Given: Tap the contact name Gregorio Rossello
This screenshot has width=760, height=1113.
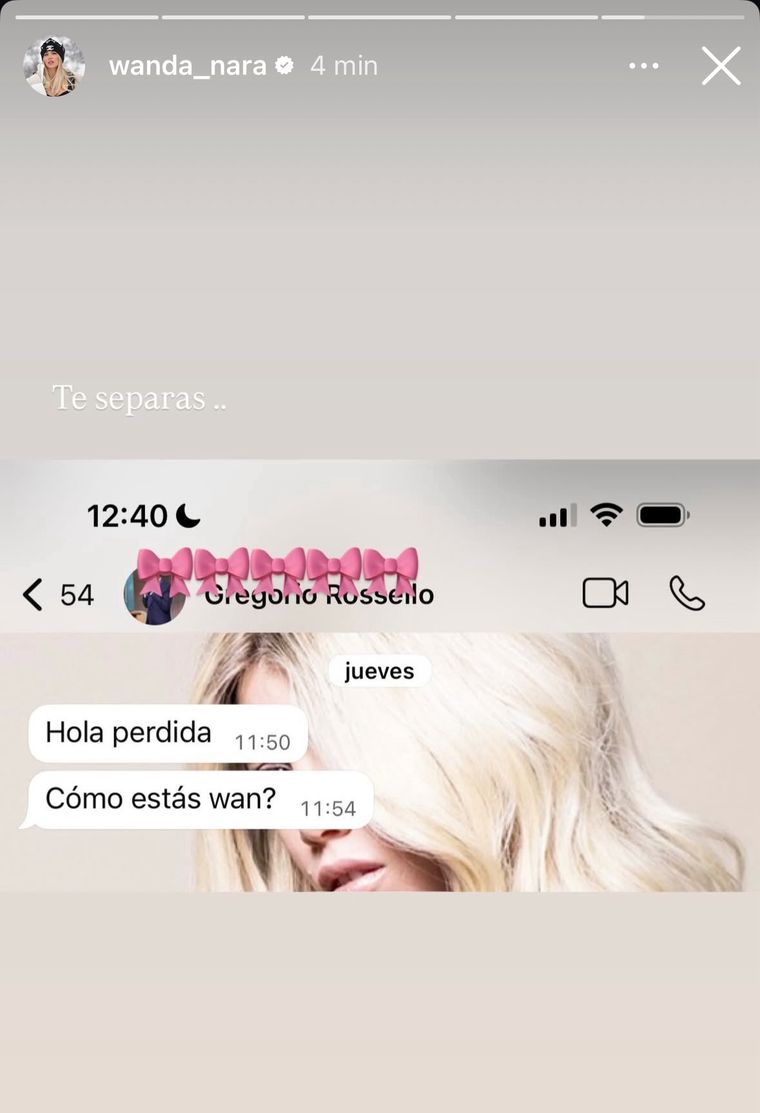Looking at the screenshot, I should 320,594.
